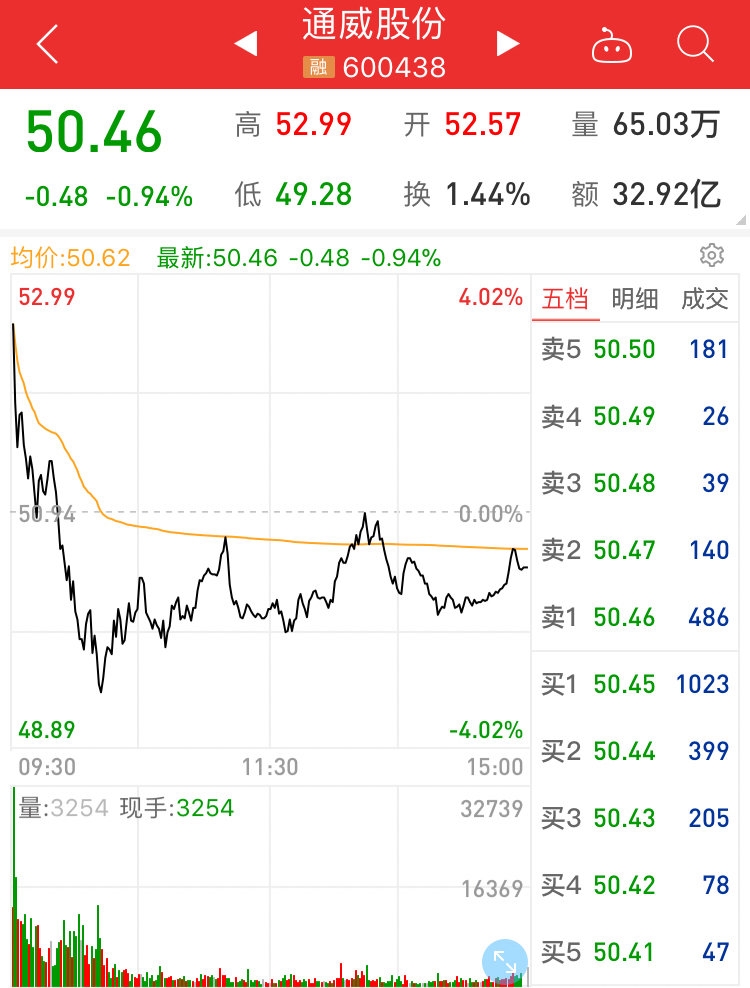Select the 卖1 price row 50.46
Screen dimensions: 750x988
point(634,617)
